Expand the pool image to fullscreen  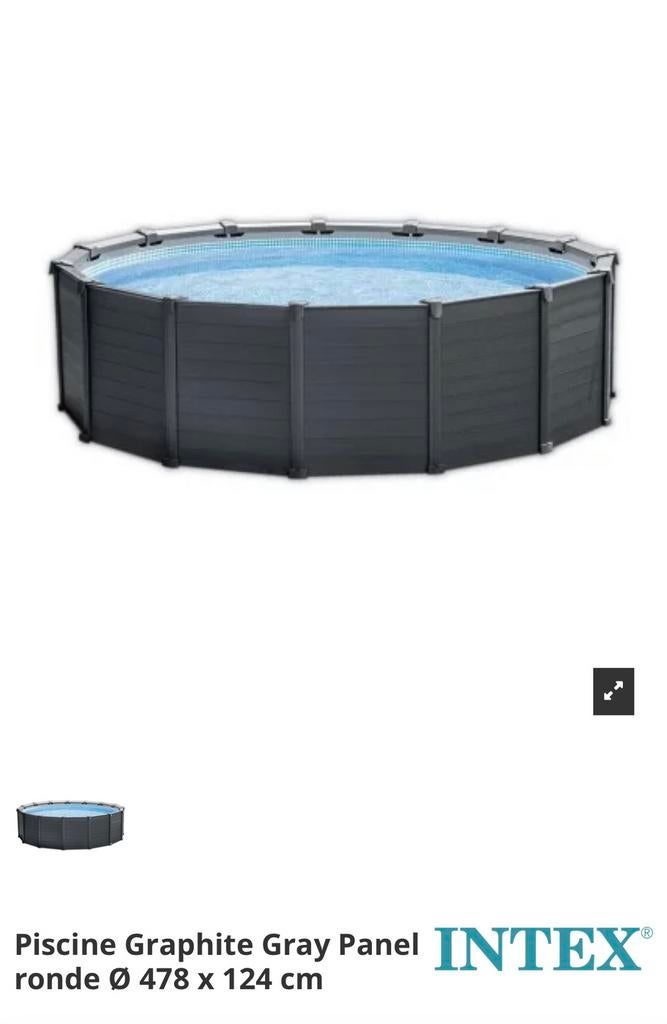[x=613, y=691]
